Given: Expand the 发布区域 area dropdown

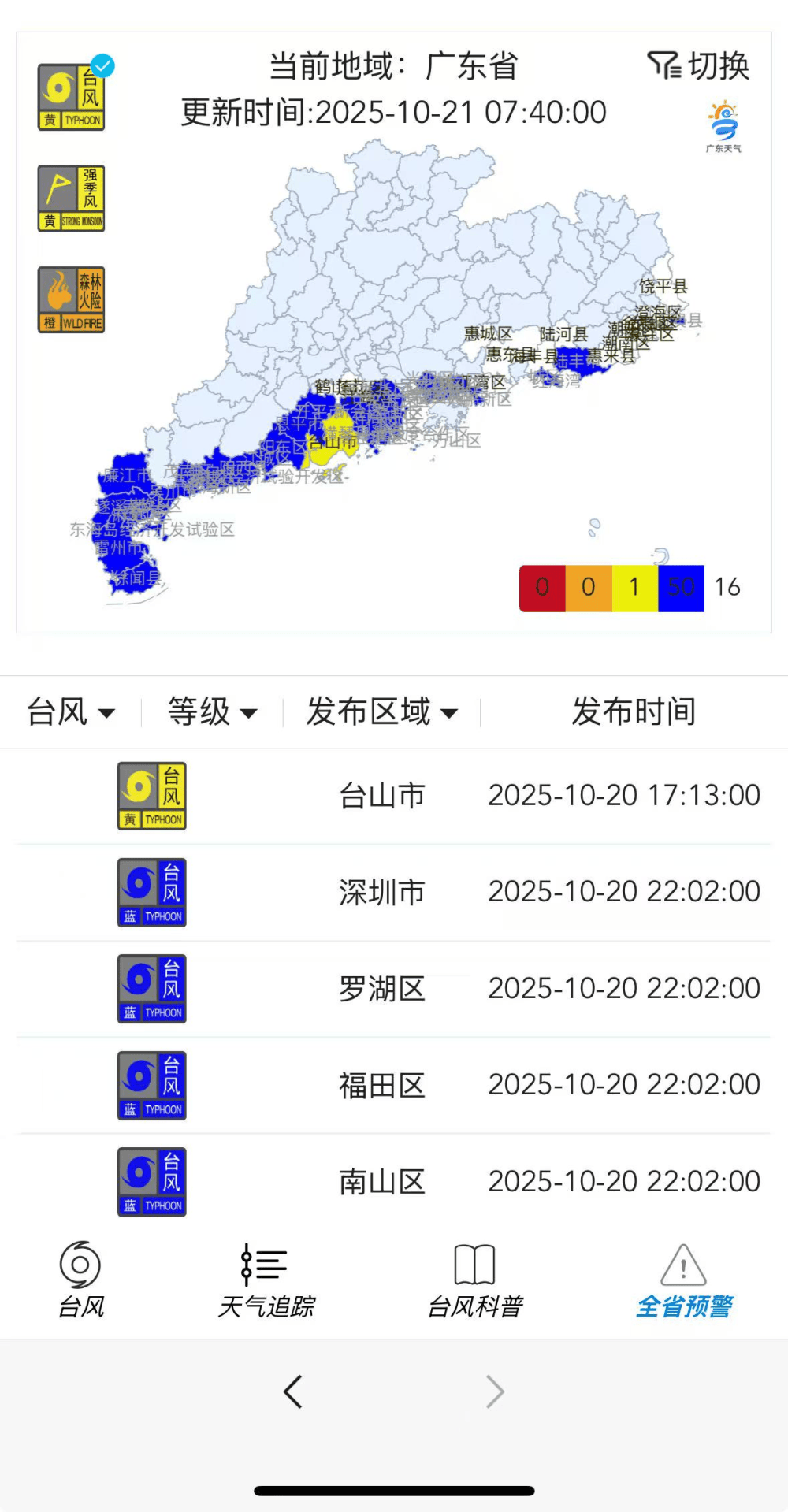Looking at the screenshot, I should [382, 712].
